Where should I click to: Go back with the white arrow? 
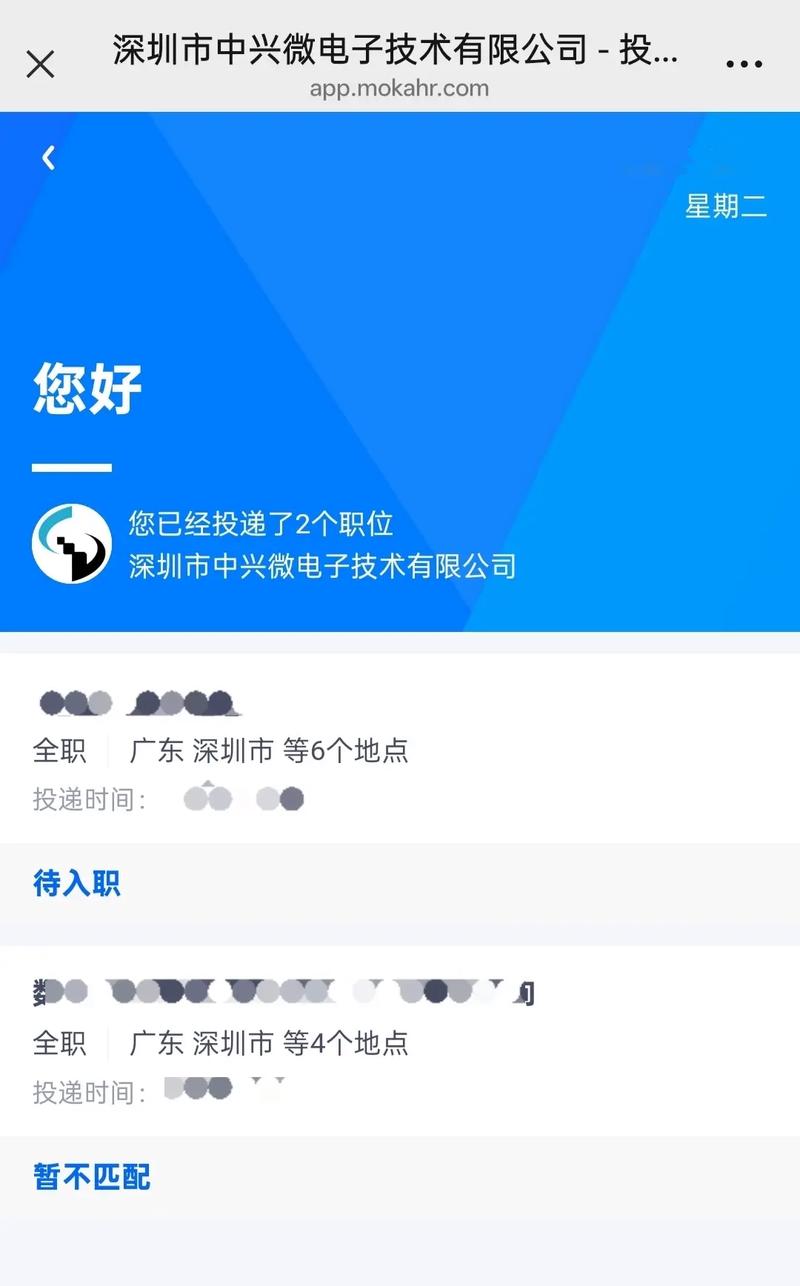(48, 157)
